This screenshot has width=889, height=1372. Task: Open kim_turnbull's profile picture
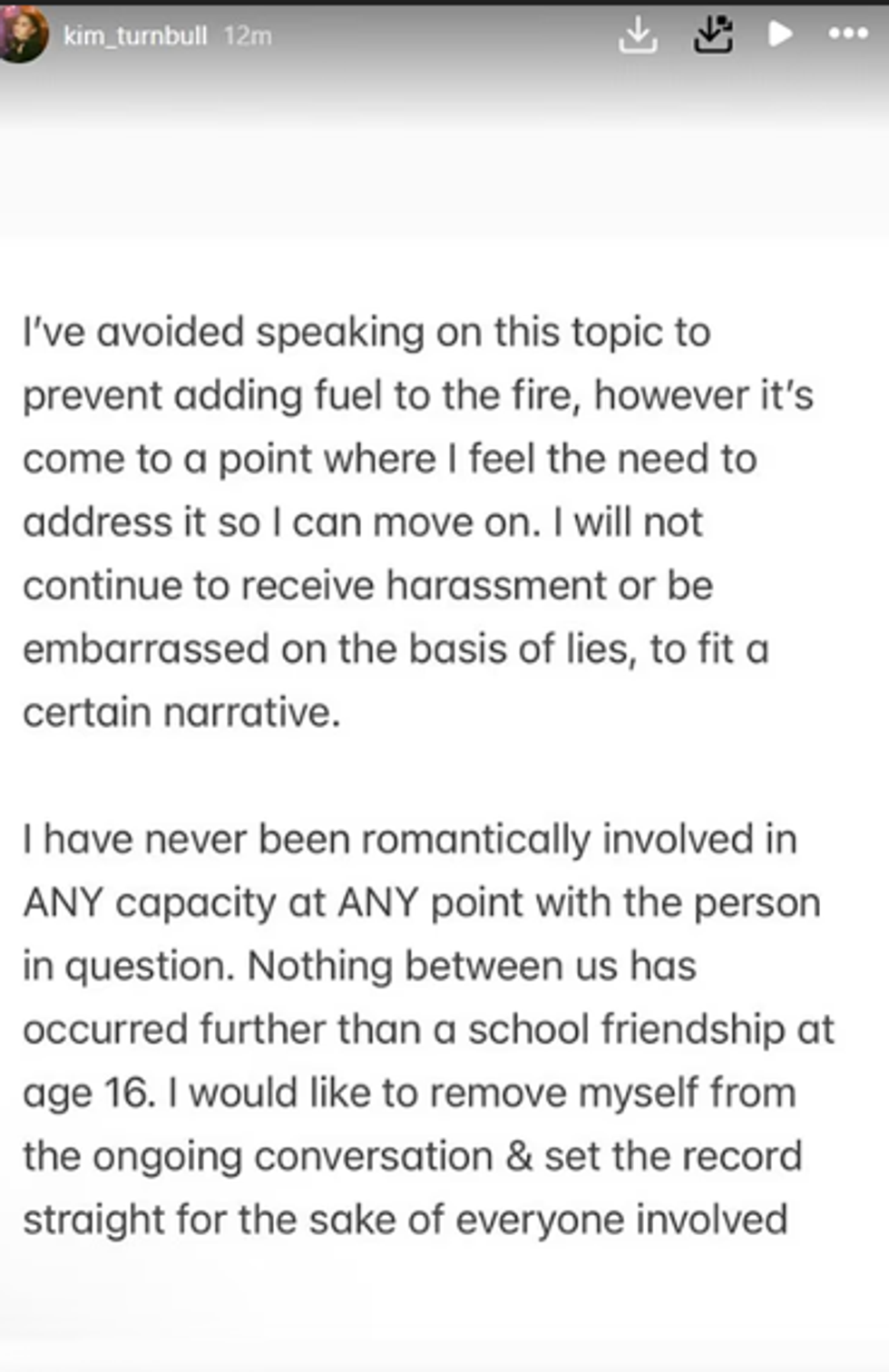[x=22, y=34]
